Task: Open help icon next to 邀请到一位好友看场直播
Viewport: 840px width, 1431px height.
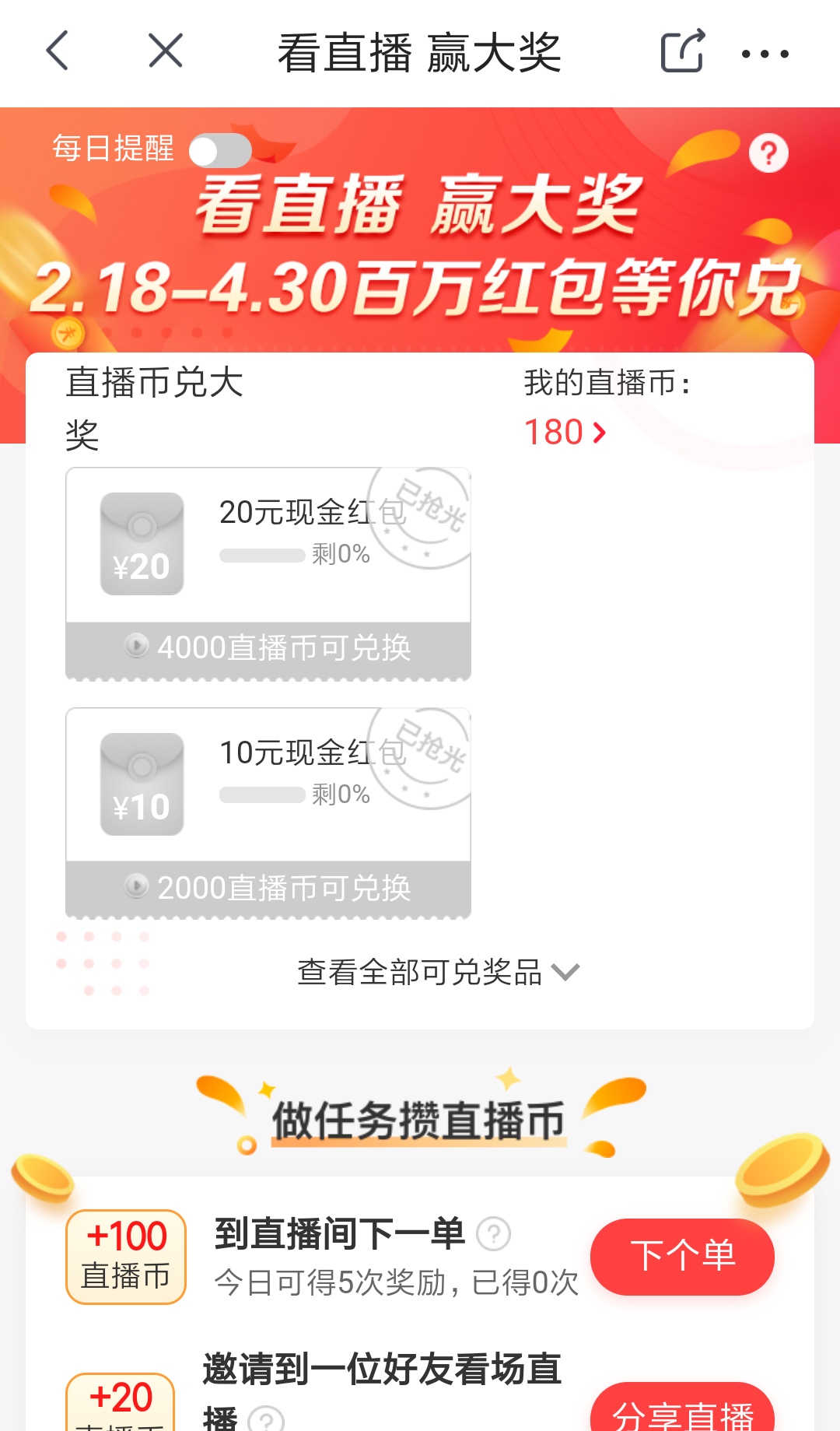Action: coord(266,1419)
